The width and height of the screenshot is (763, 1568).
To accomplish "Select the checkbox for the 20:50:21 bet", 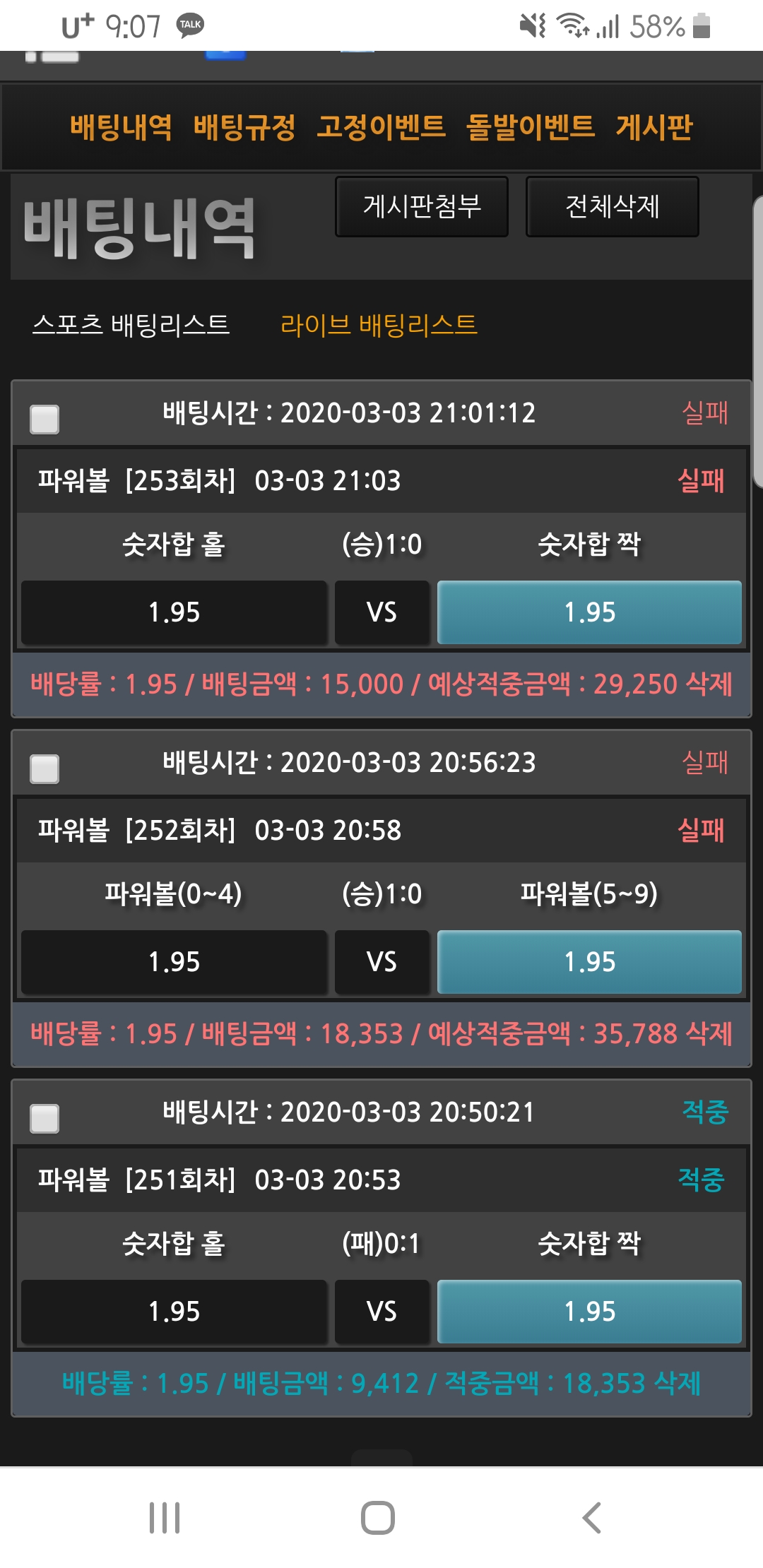I will (45, 1118).
